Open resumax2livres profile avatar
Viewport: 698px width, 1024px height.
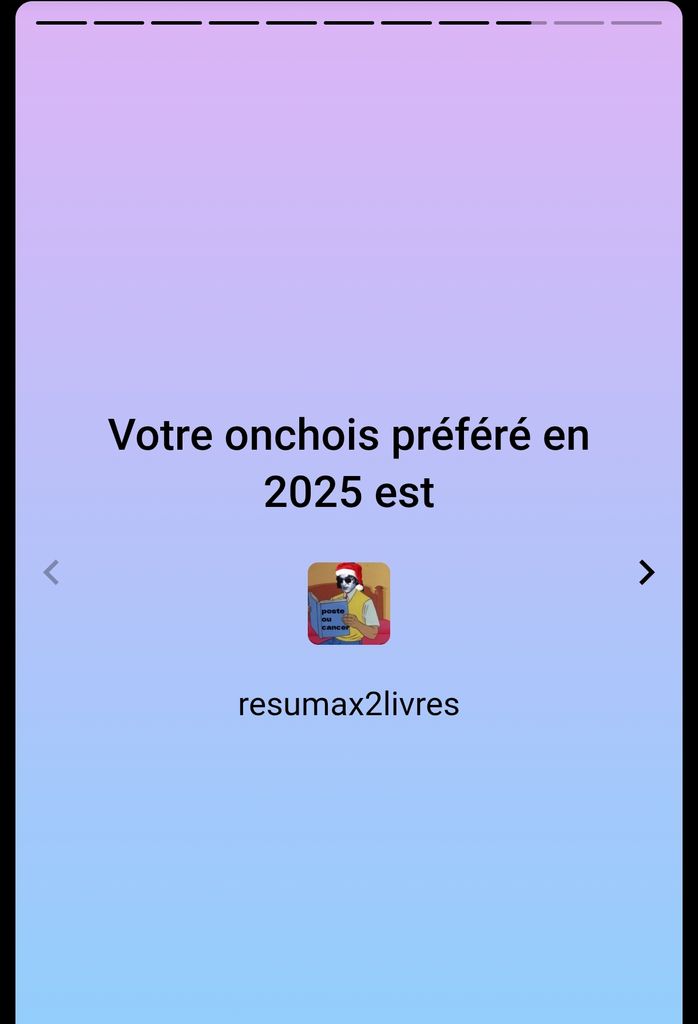click(x=349, y=603)
